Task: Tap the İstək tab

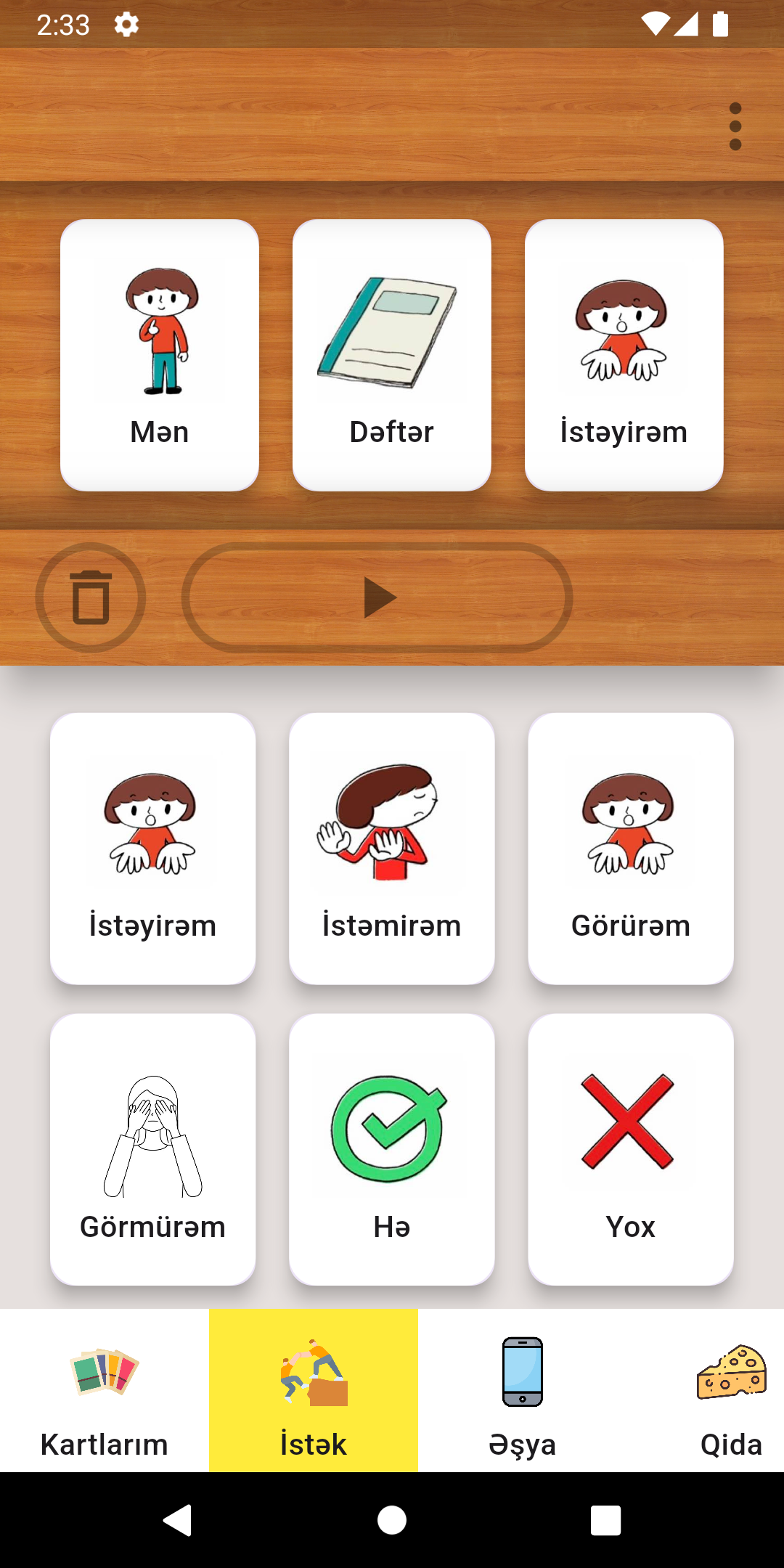Action: [314, 1391]
